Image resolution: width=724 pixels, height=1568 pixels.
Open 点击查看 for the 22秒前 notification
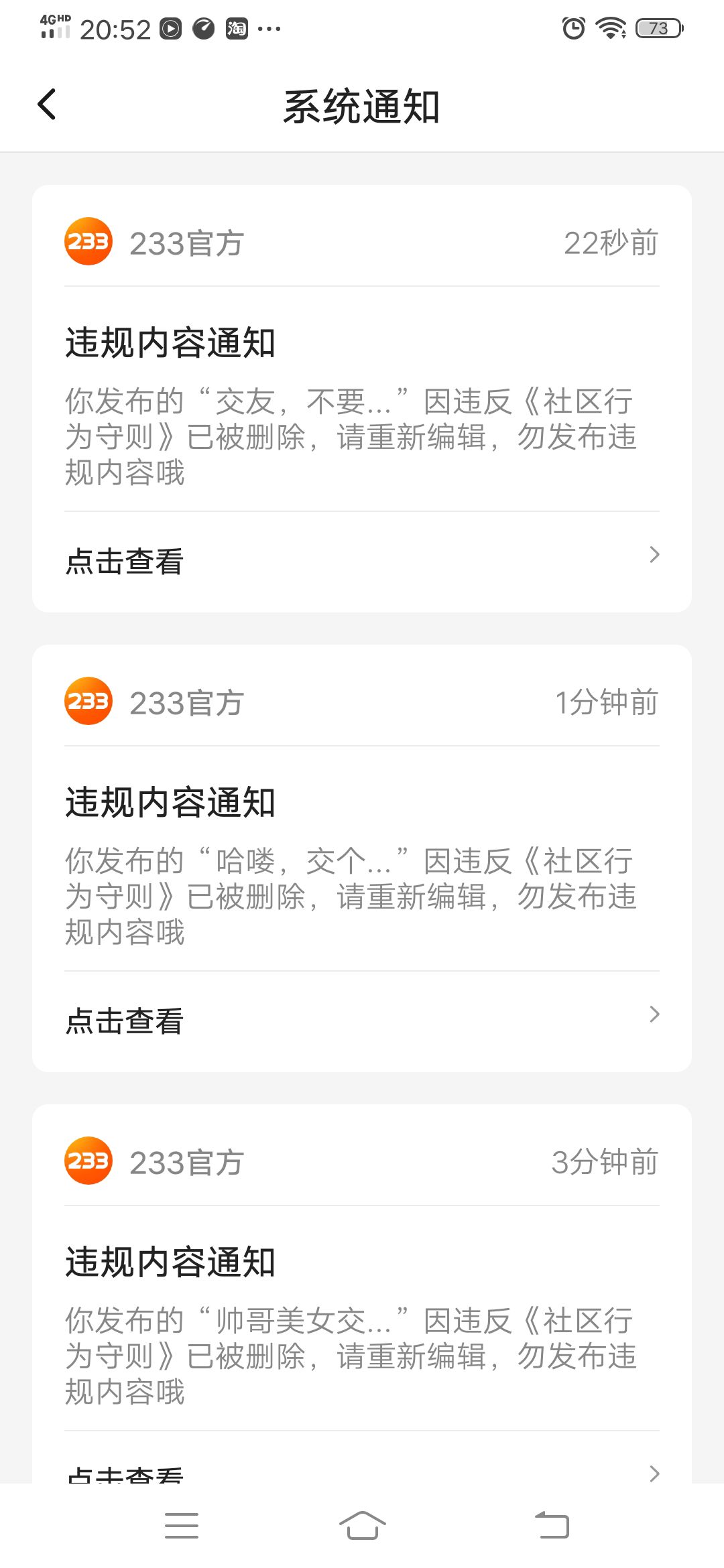[x=362, y=561]
